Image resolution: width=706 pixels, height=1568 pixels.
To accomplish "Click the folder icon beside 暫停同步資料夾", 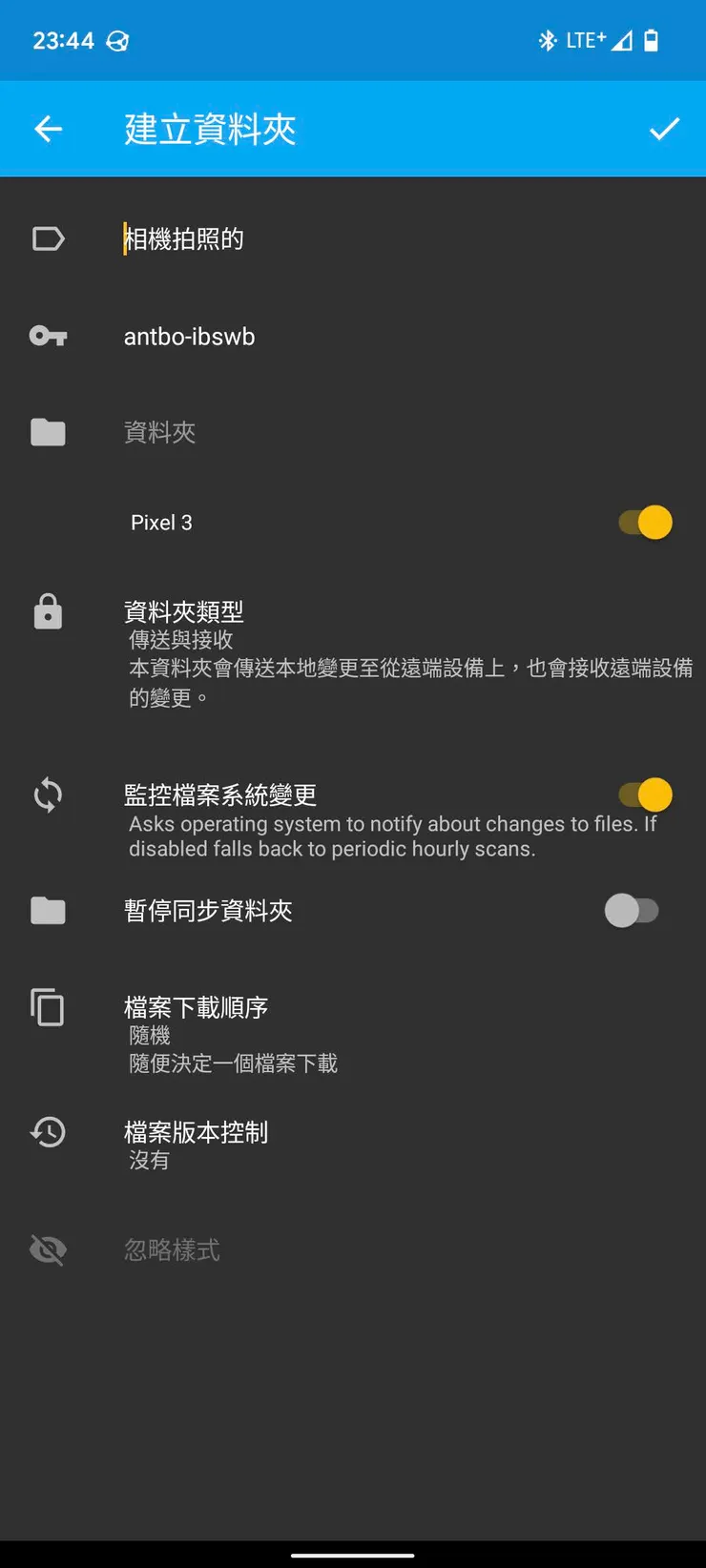I will 48,910.
